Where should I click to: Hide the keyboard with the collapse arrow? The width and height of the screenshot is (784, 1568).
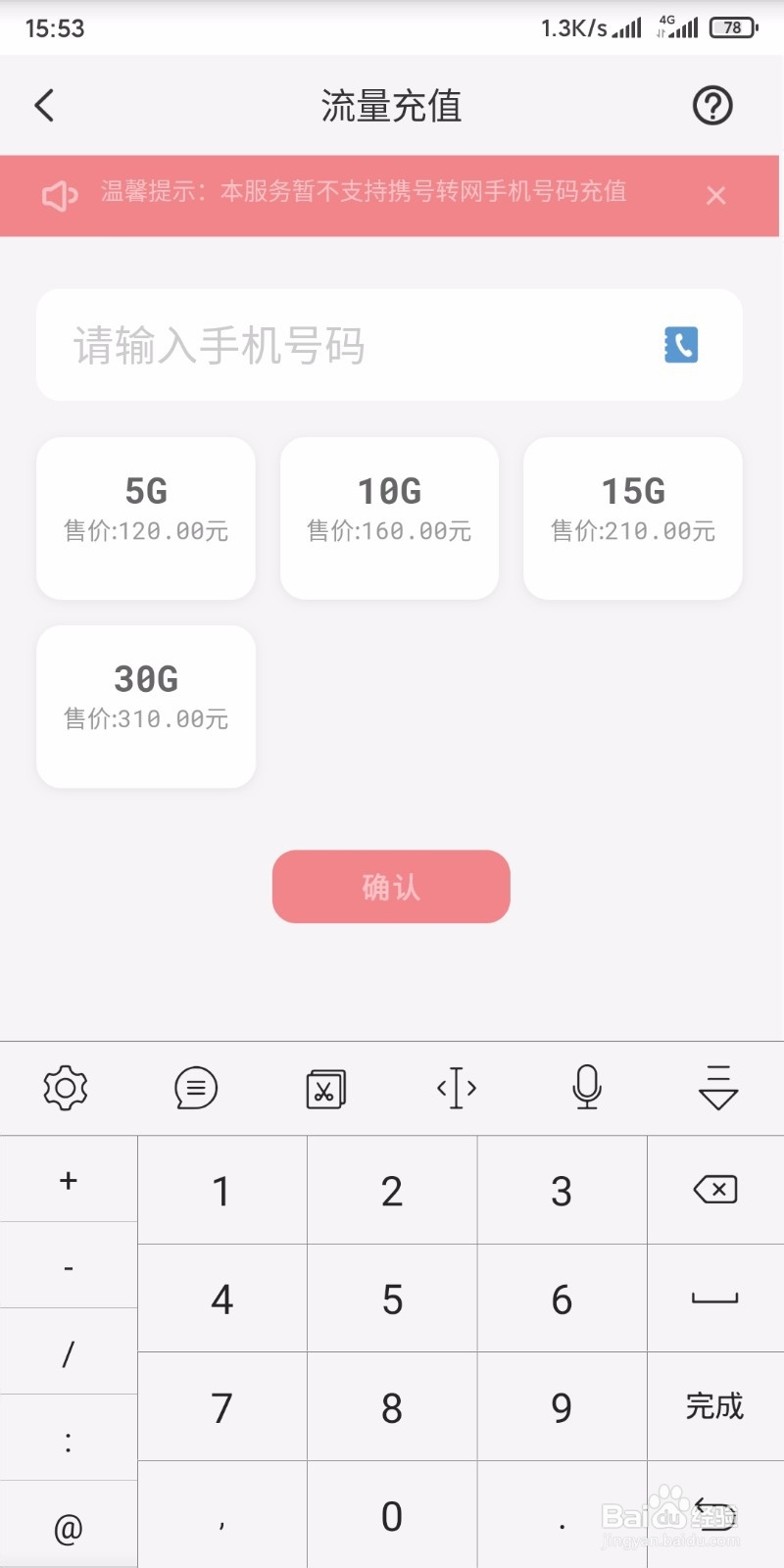(718, 1088)
